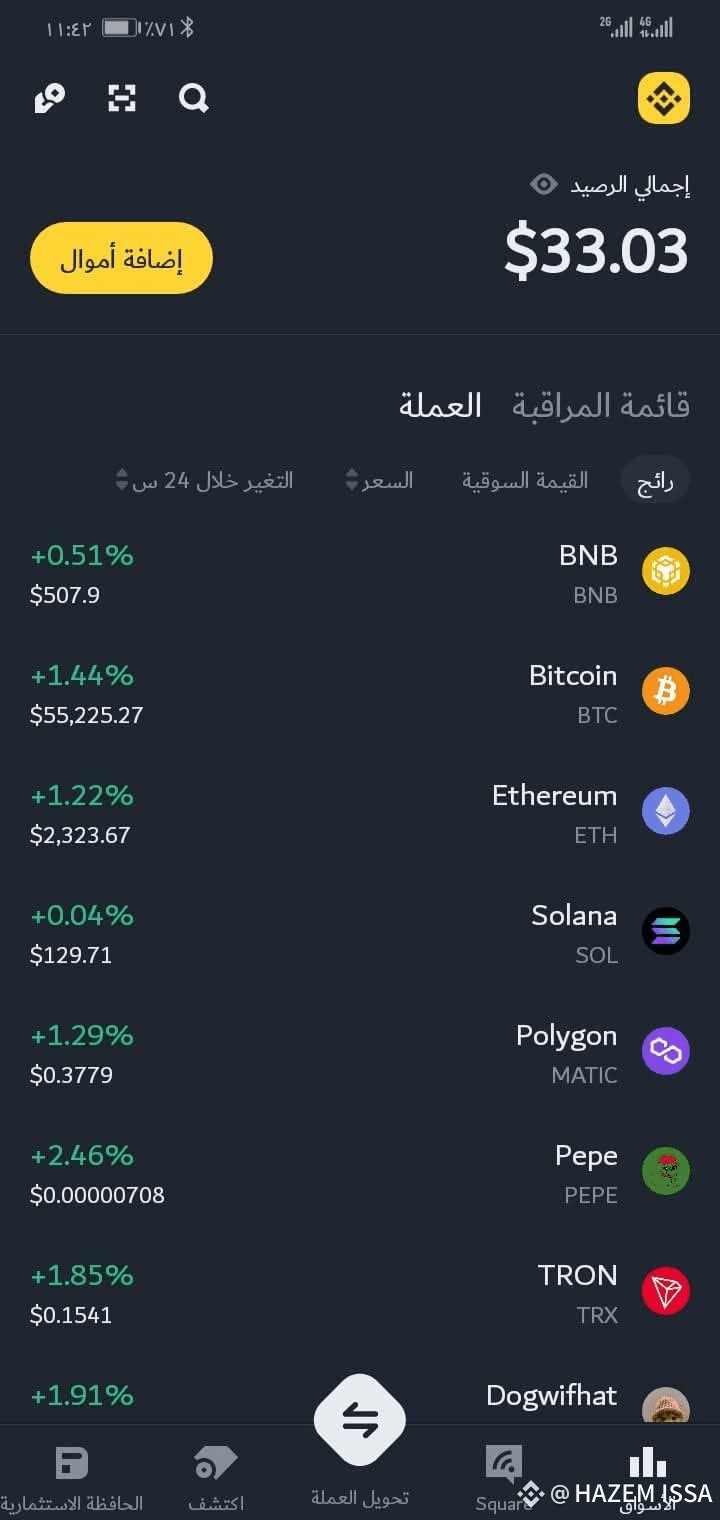This screenshot has width=720, height=1520.
Task: Open the QR scanner icon
Action: [122, 98]
